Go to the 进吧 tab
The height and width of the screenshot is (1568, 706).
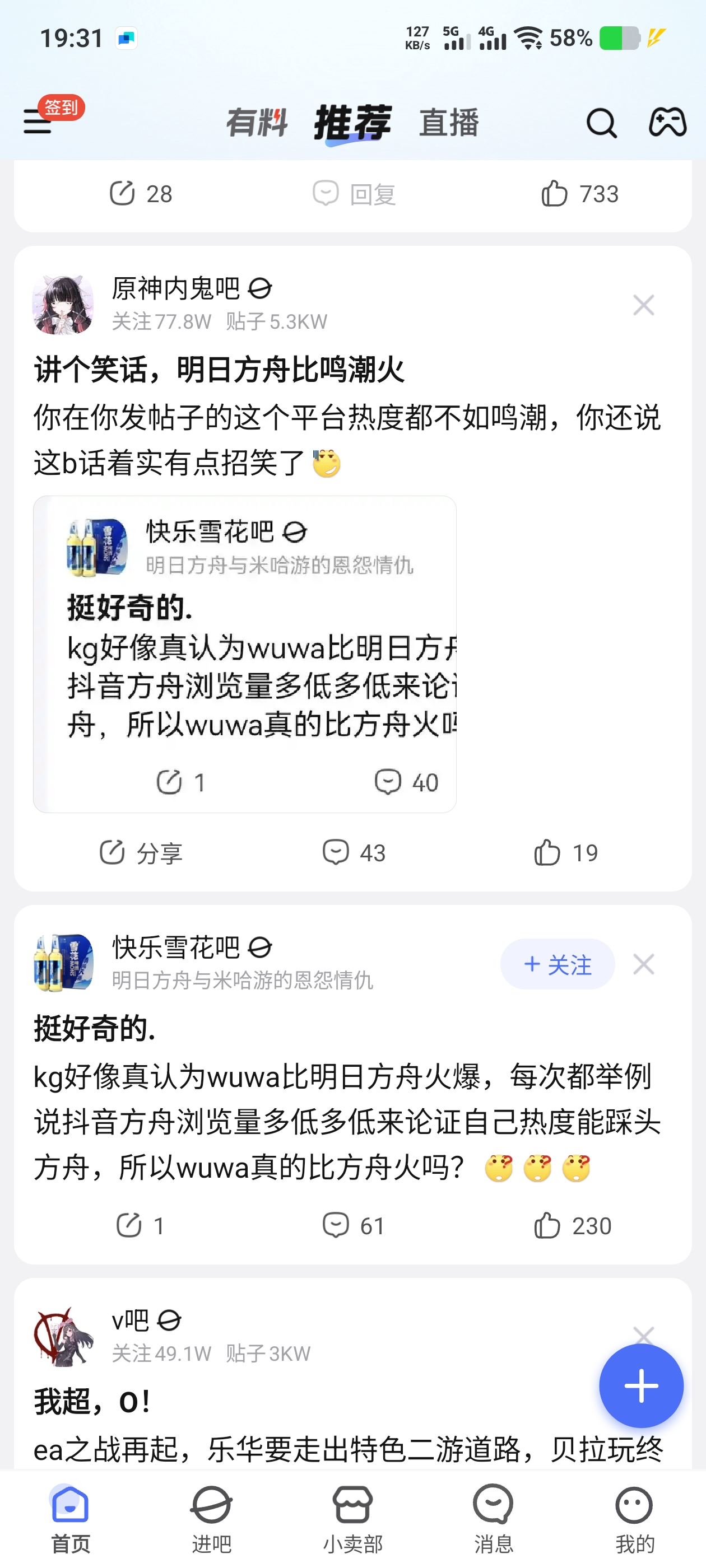point(211,1519)
